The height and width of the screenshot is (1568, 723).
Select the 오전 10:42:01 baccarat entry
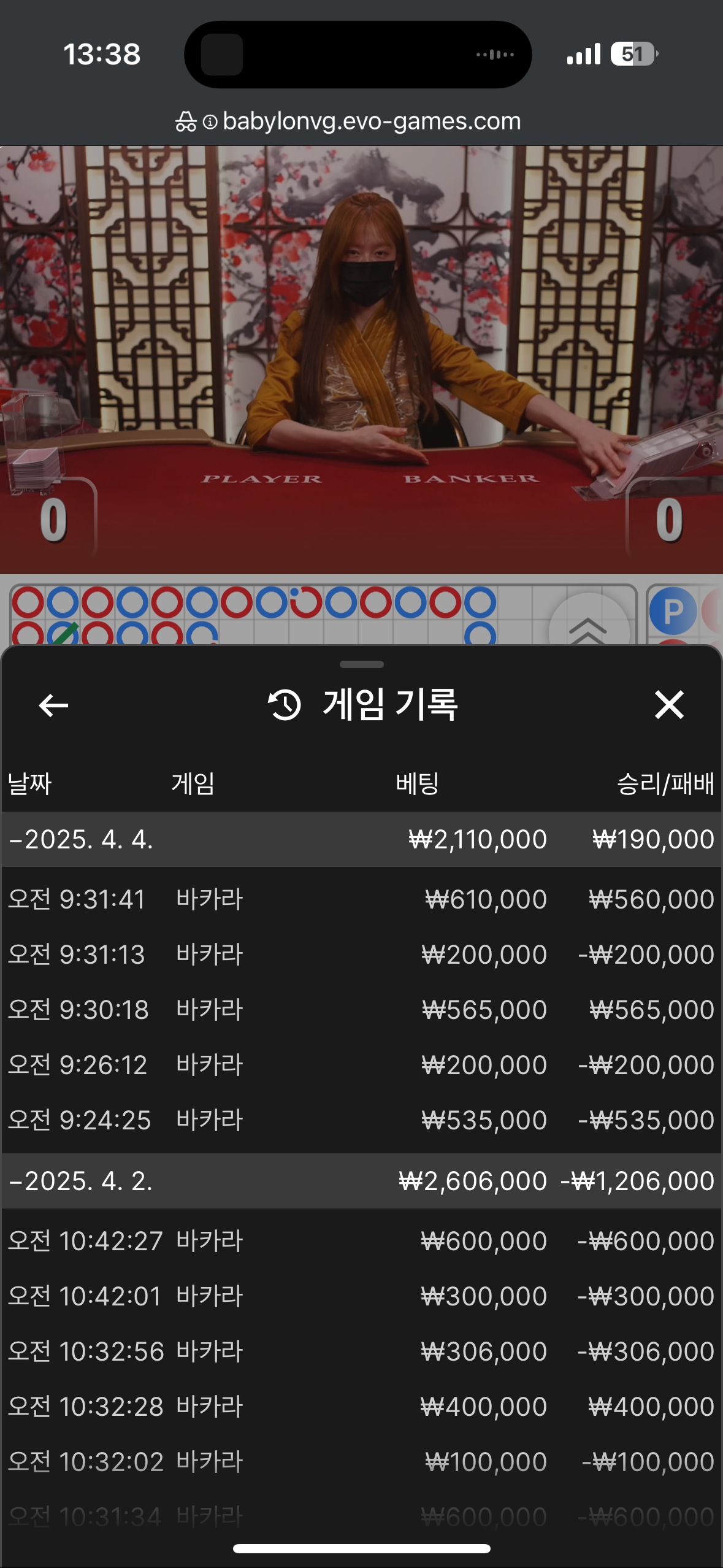(x=361, y=1296)
